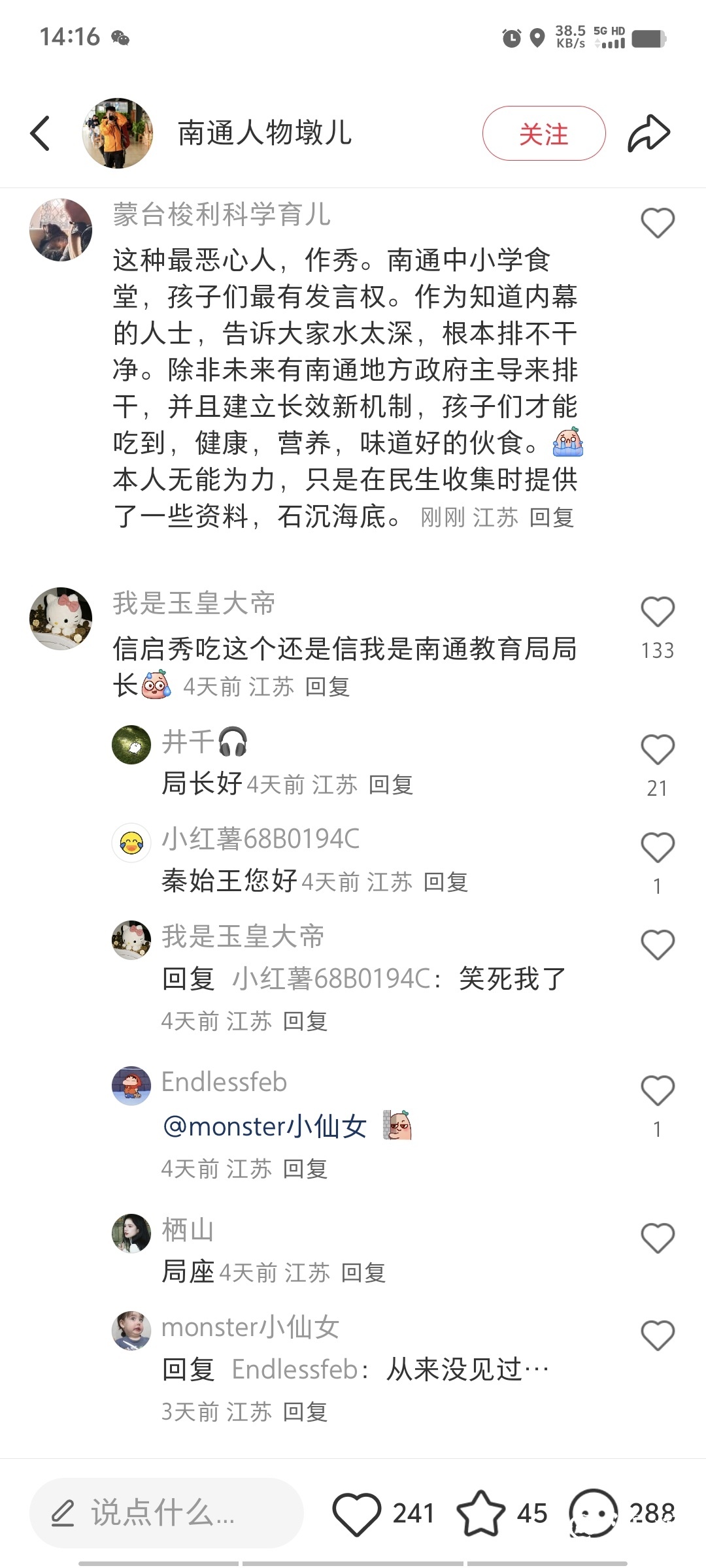Go back using the top-left arrow
This screenshot has width=706, height=1568.
[41, 133]
